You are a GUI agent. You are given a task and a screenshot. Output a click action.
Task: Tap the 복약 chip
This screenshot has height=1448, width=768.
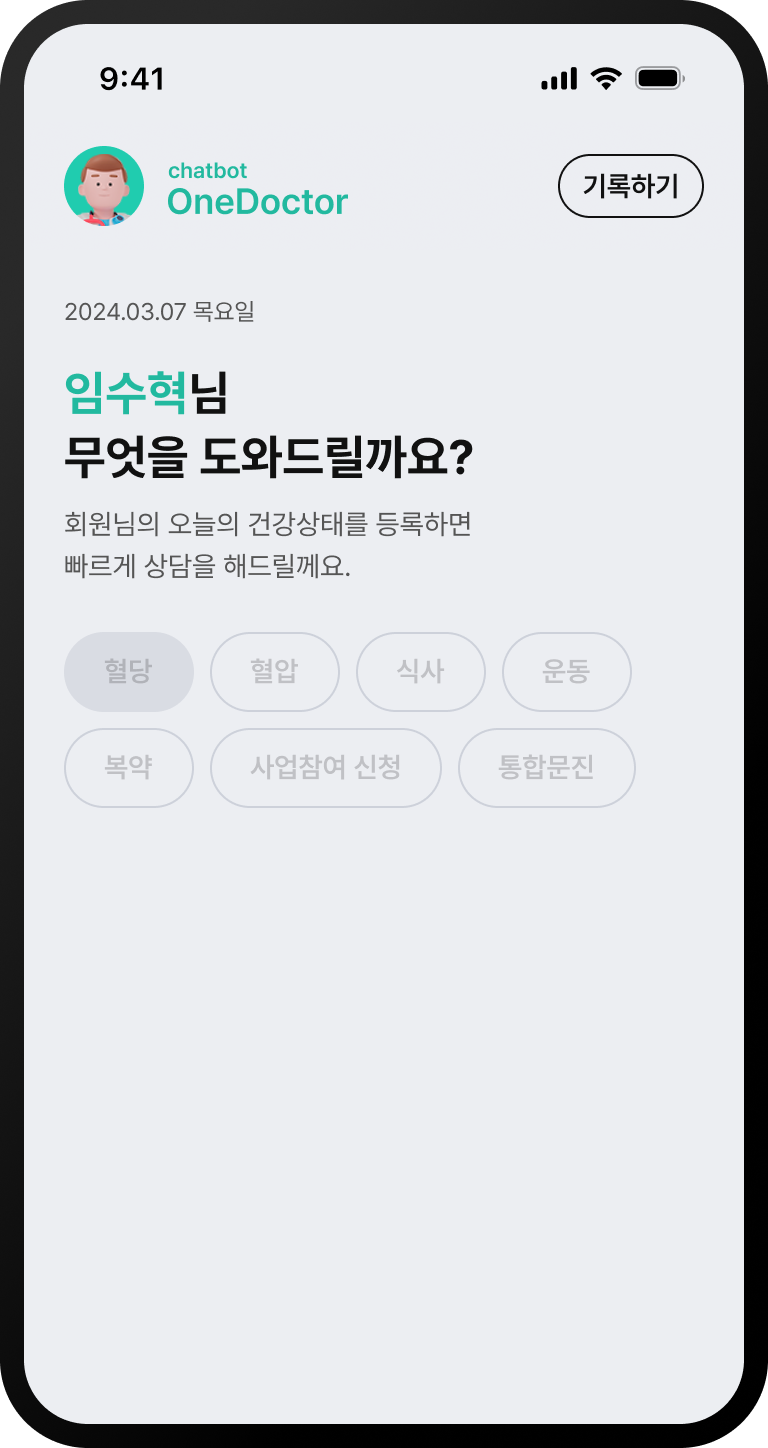(x=129, y=767)
